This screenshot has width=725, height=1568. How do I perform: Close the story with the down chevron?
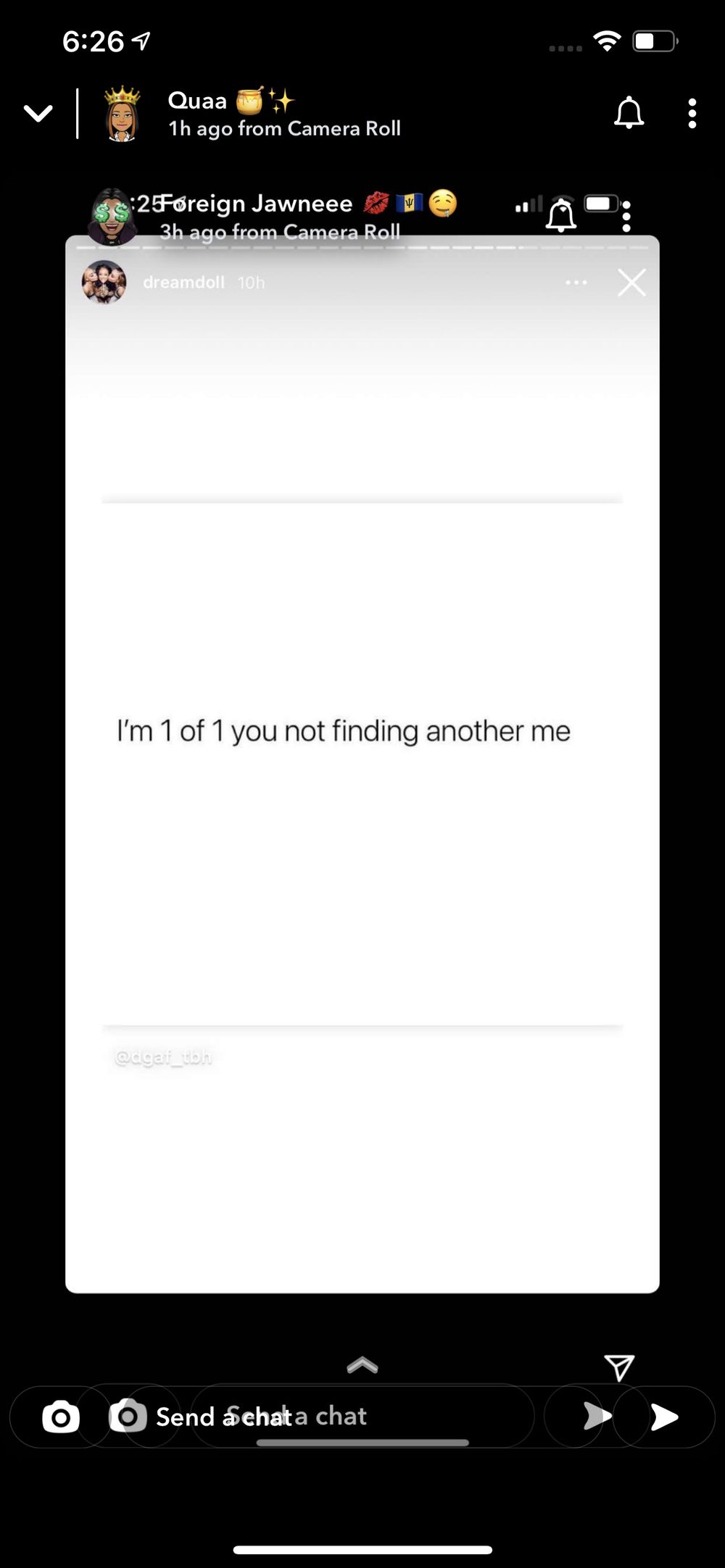click(x=38, y=113)
